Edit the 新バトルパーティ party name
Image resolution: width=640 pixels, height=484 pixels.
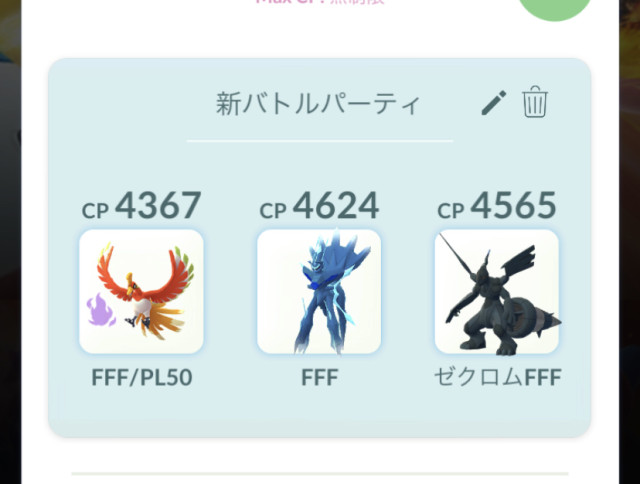point(494,103)
